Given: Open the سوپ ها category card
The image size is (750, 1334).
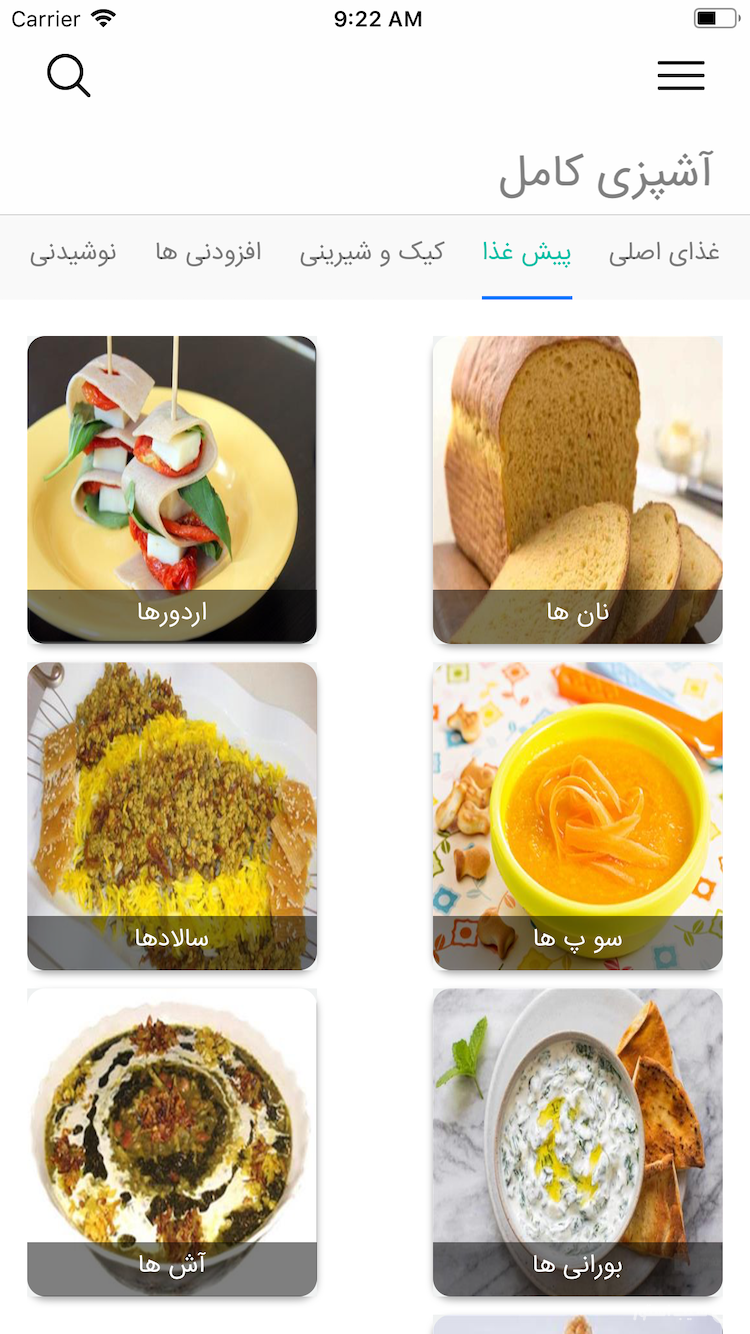Looking at the screenshot, I should [577, 815].
